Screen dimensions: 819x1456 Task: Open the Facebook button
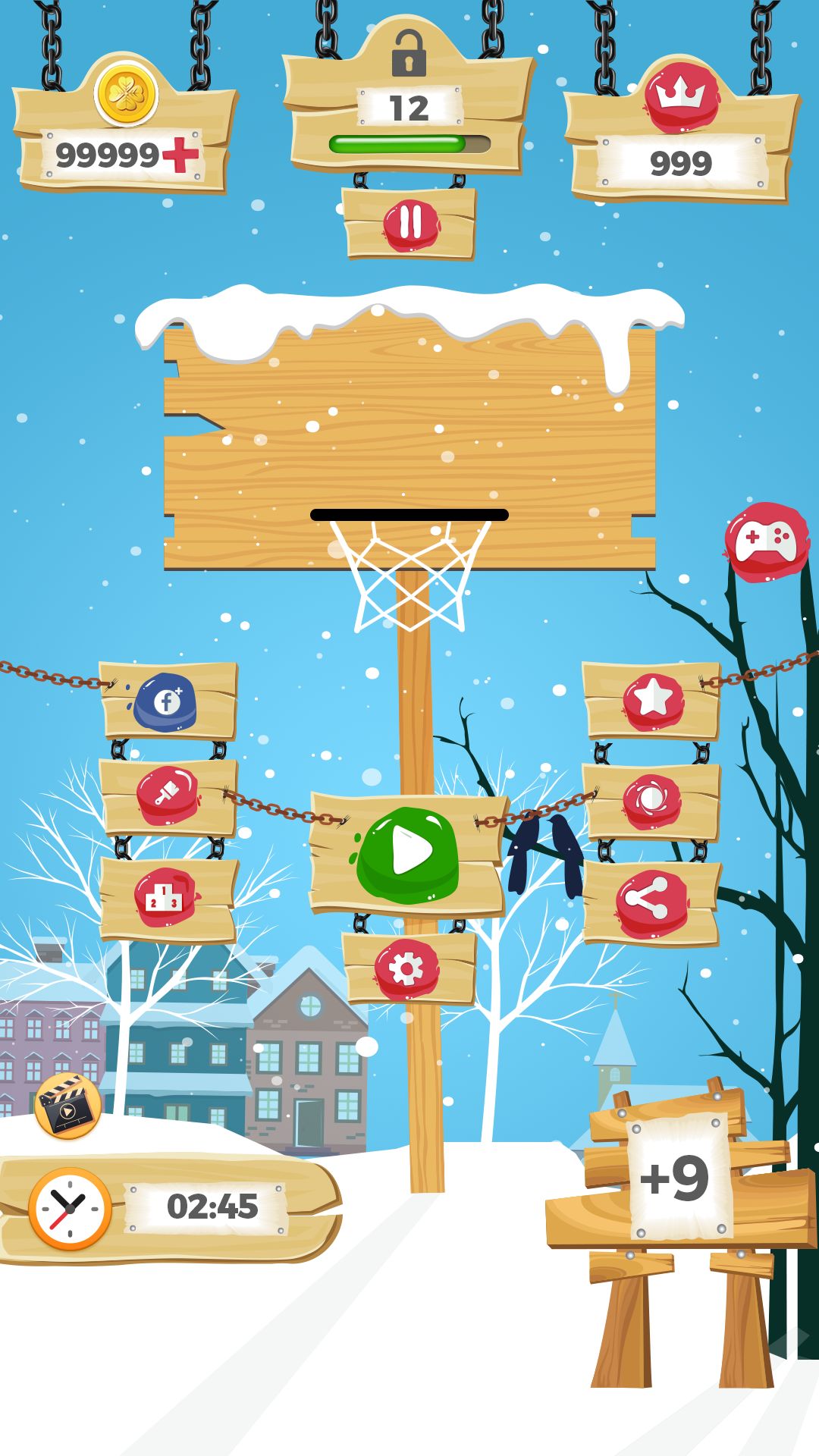pyautogui.click(x=166, y=701)
